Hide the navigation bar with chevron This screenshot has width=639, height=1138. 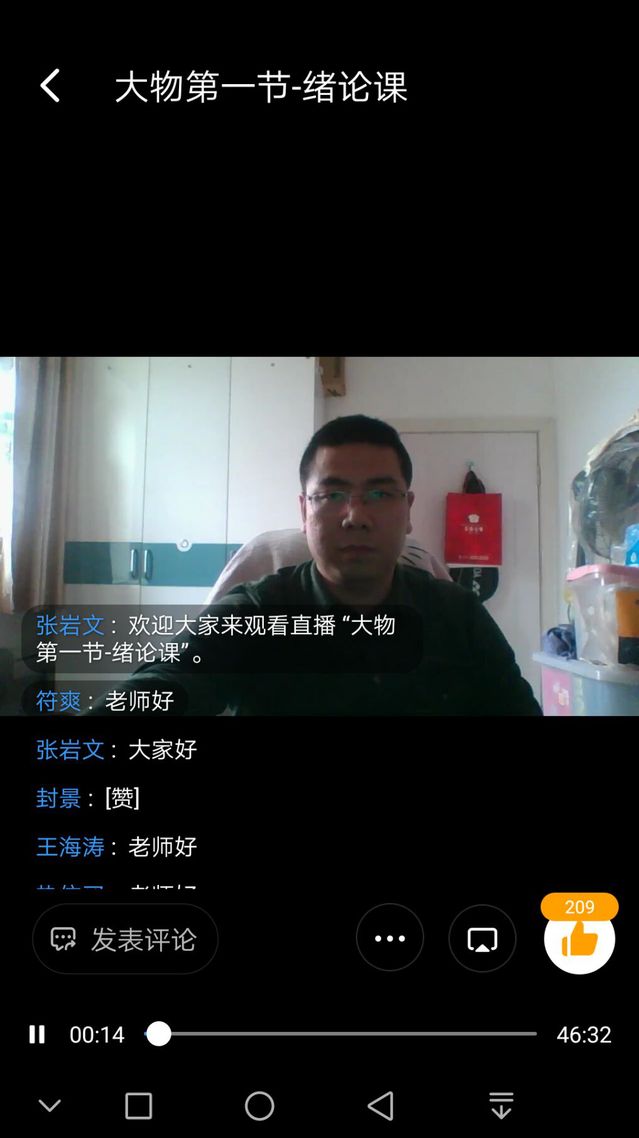tap(49, 1105)
